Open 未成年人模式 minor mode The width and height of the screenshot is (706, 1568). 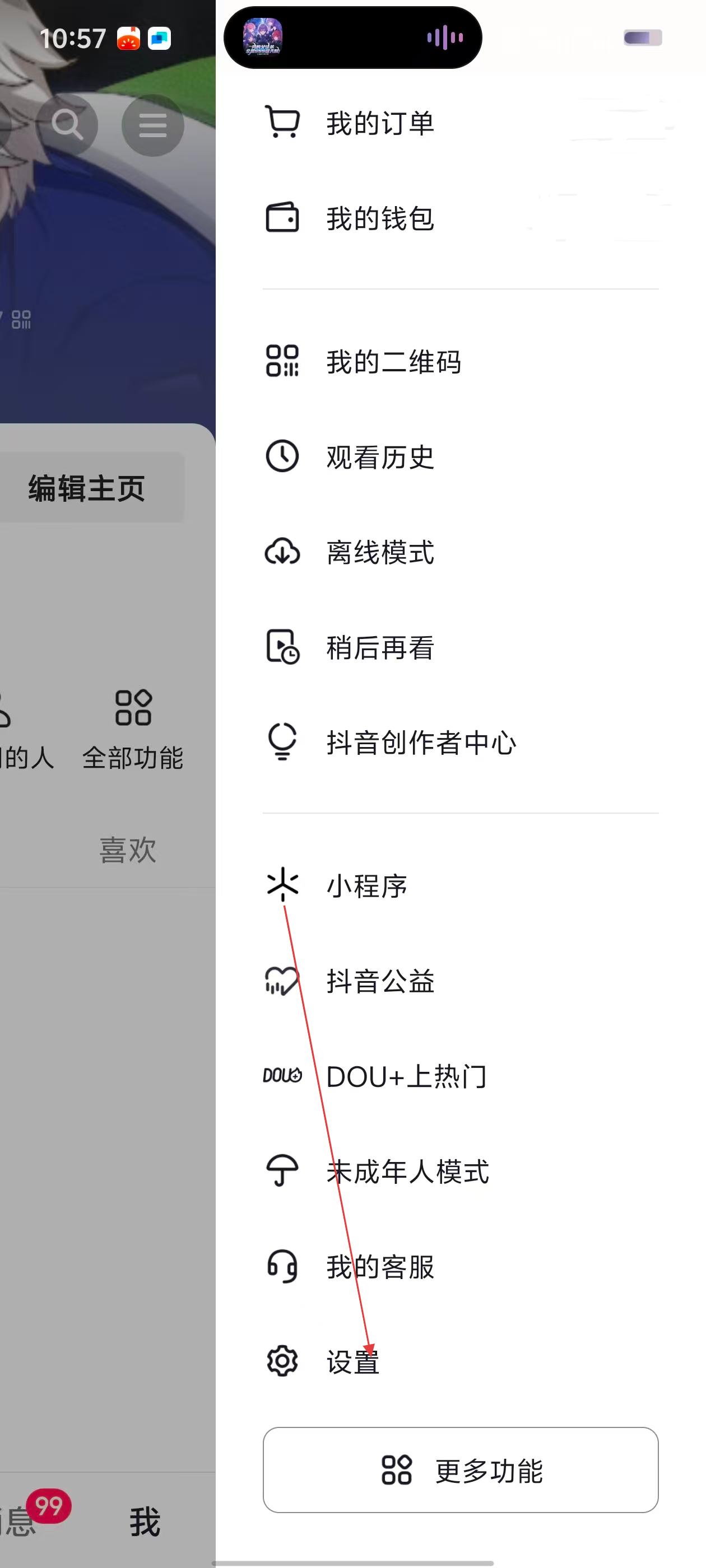(x=407, y=1171)
